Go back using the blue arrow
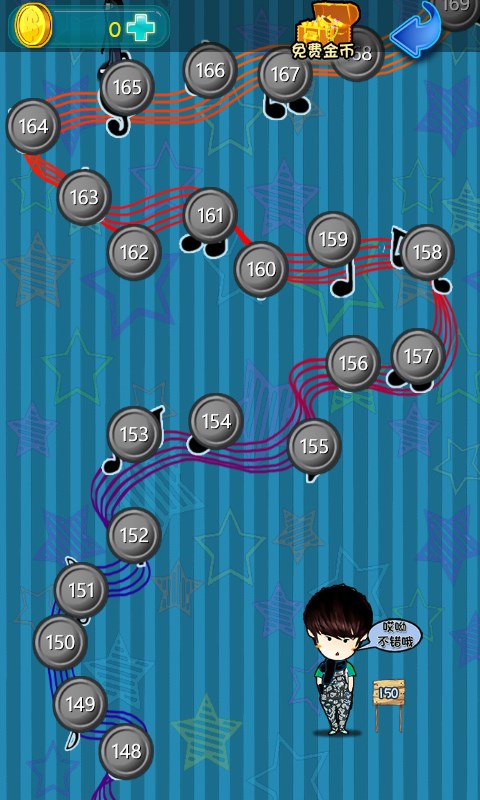 414,29
